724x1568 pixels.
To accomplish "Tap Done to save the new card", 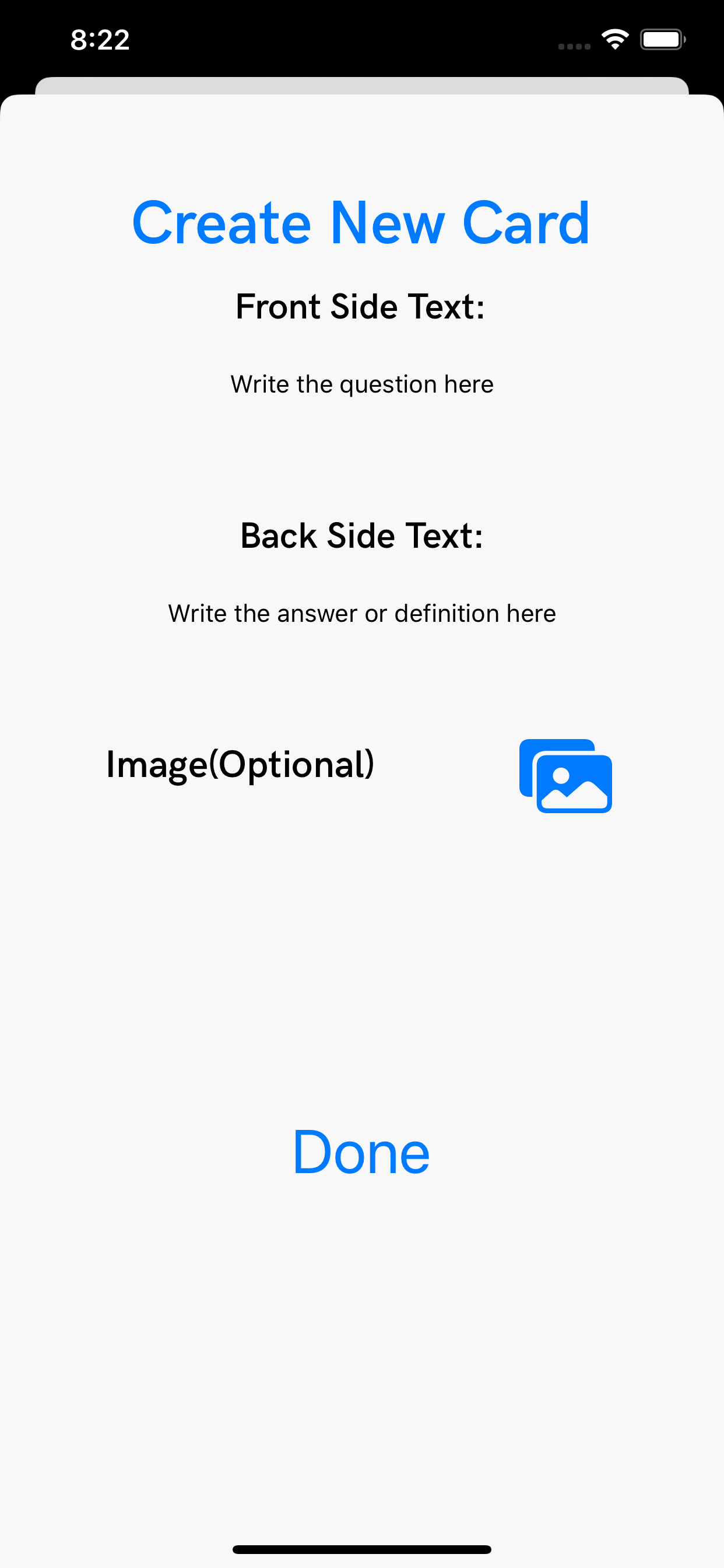I will (361, 1151).
